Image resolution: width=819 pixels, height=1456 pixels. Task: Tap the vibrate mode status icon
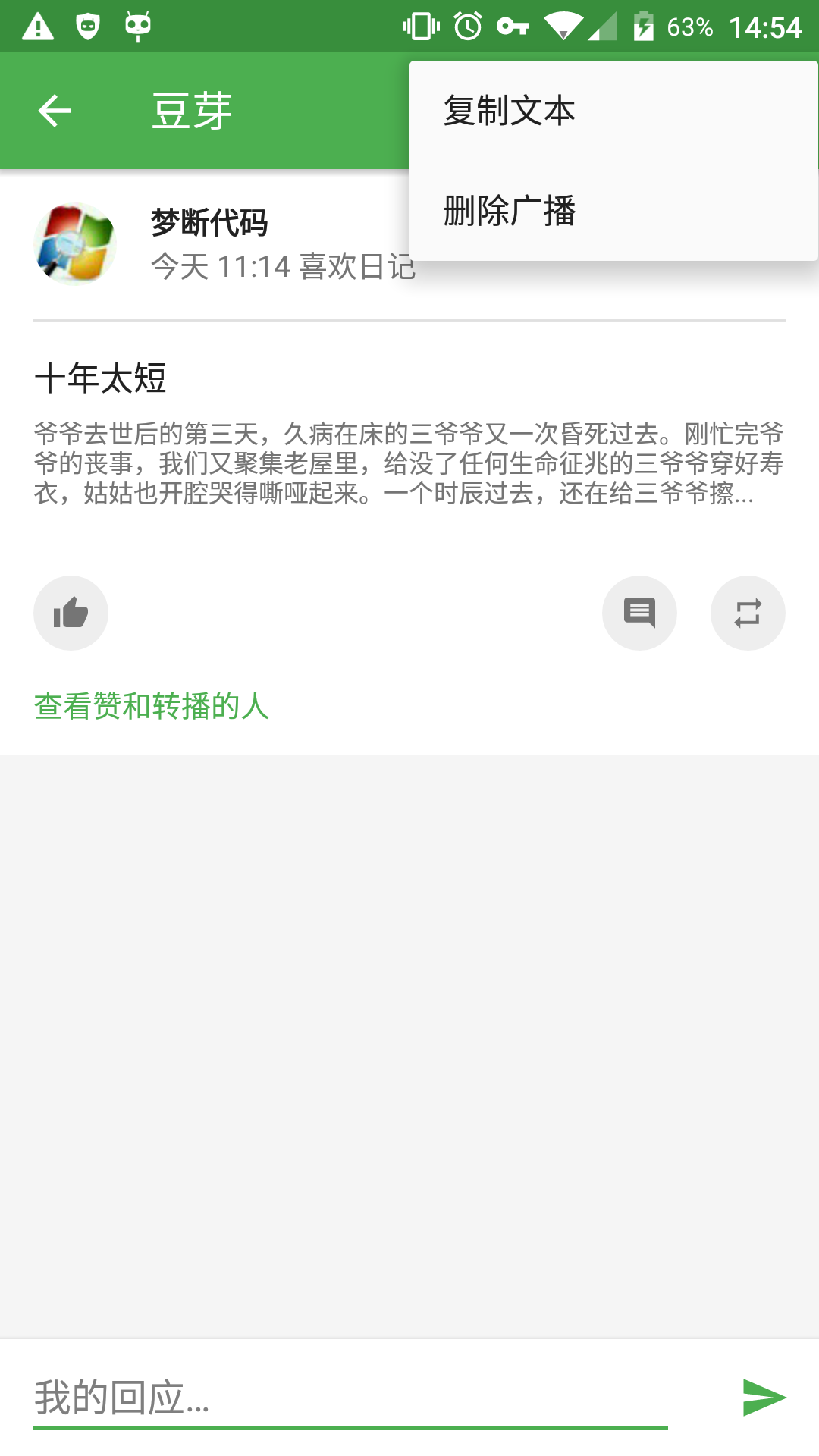pos(422,25)
